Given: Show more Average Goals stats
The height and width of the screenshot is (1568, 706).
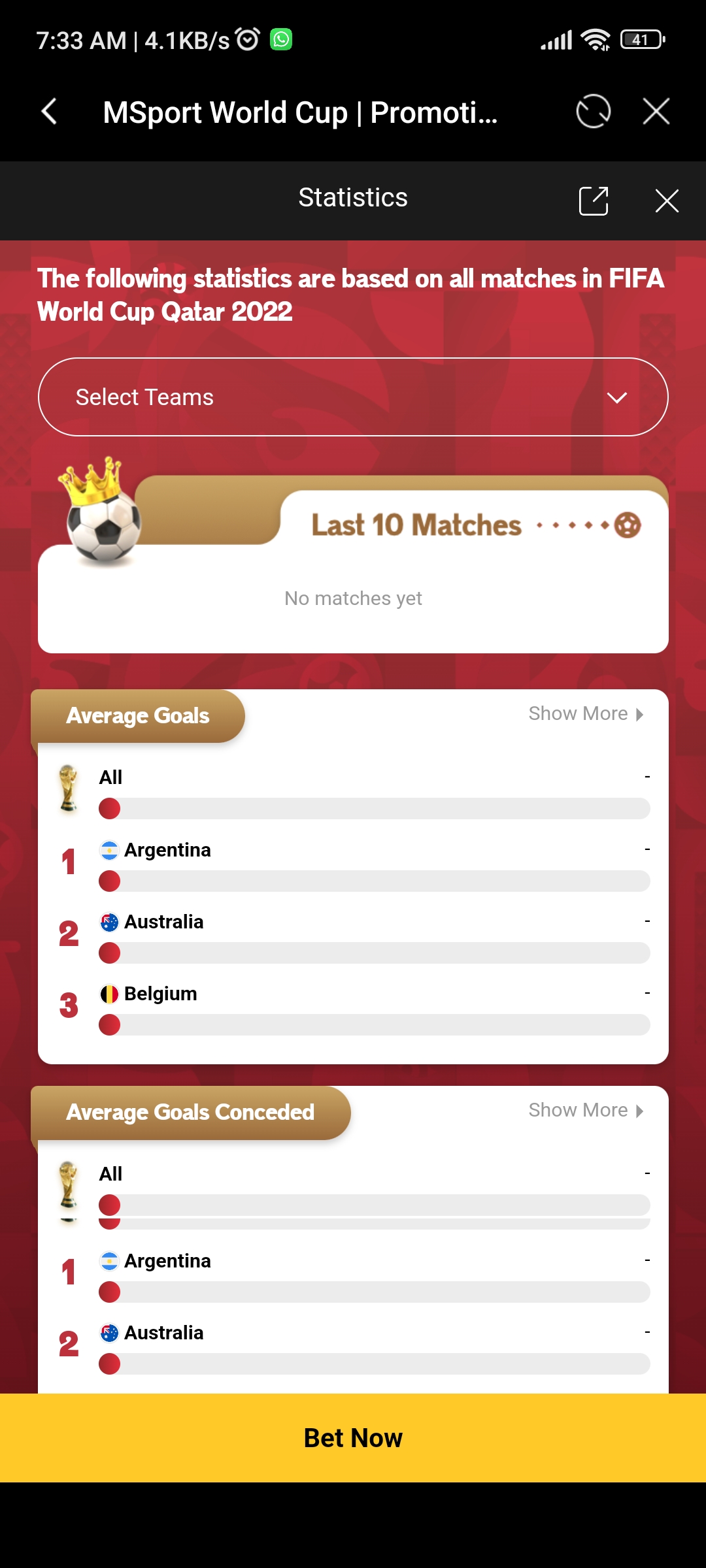Looking at the screenshot, I should tap(585, 713).
